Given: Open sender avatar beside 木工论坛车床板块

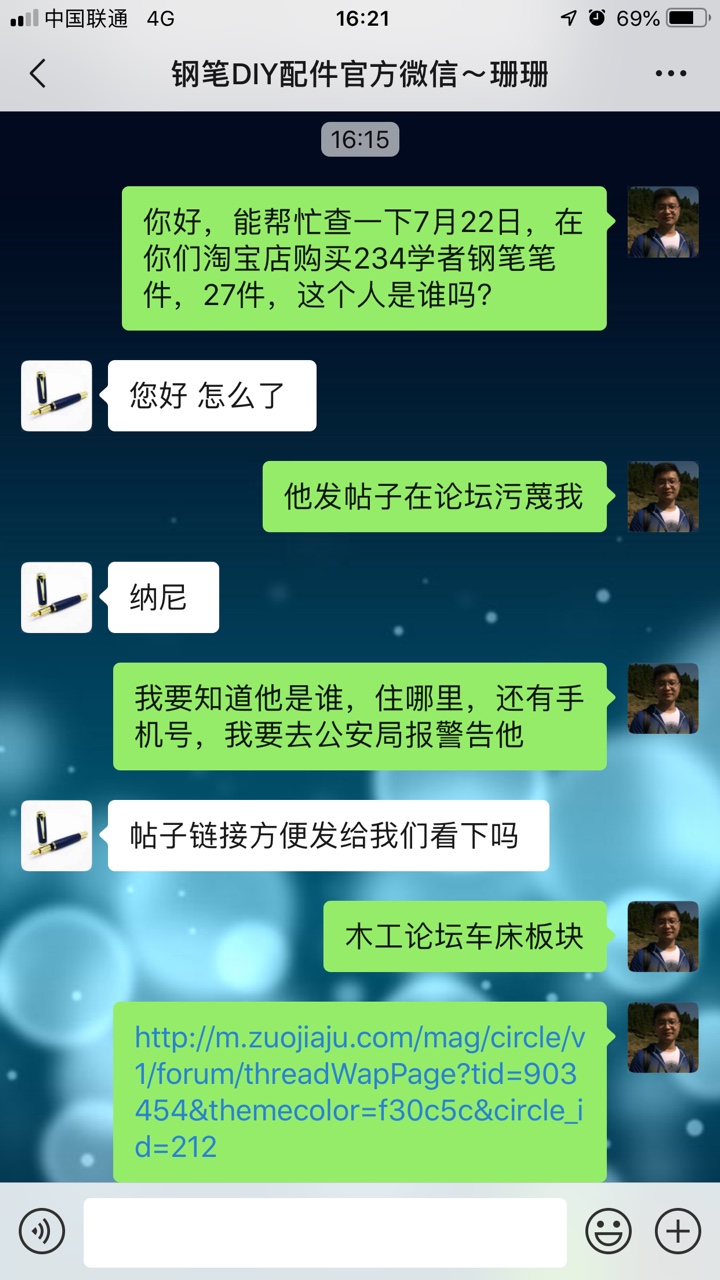Looking at the screenshot, I should point(662,936).
